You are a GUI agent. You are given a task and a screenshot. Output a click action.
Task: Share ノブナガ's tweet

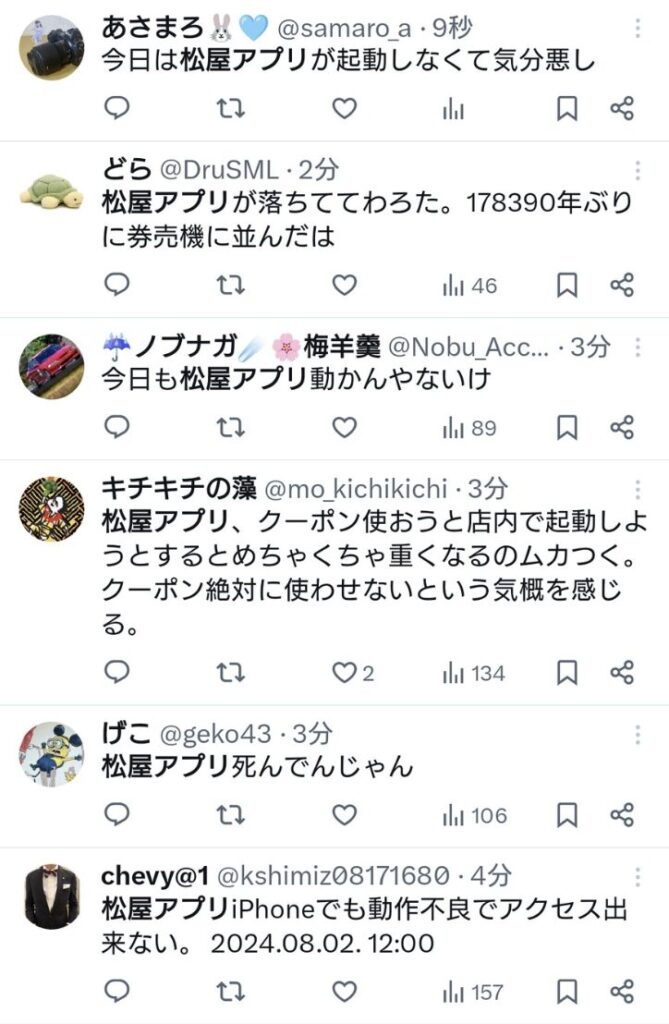622,428
